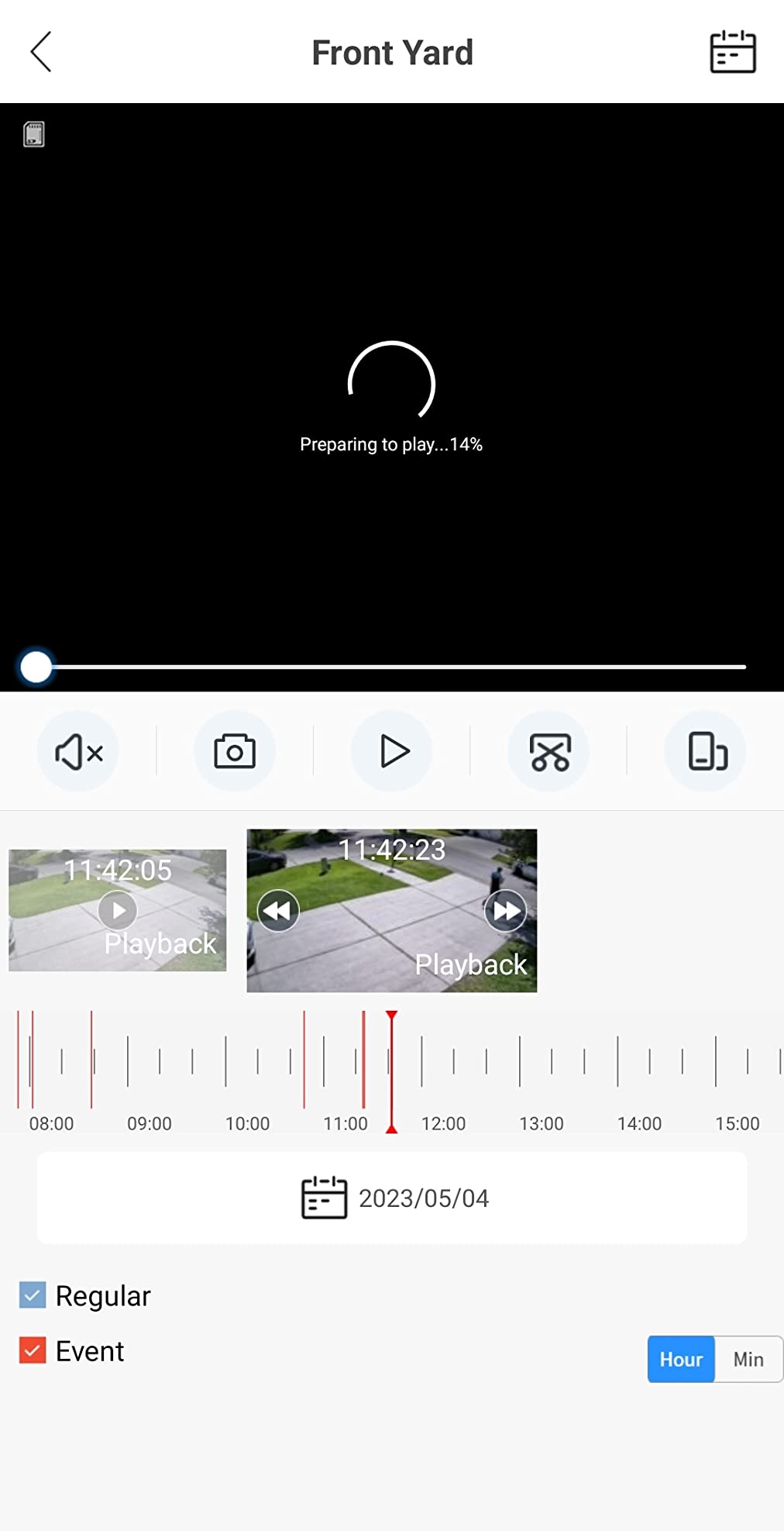This screenshot has width=784, height=1531.
Task: Play the 11:42:05 playback thumbnail
Action: point(118,910)
